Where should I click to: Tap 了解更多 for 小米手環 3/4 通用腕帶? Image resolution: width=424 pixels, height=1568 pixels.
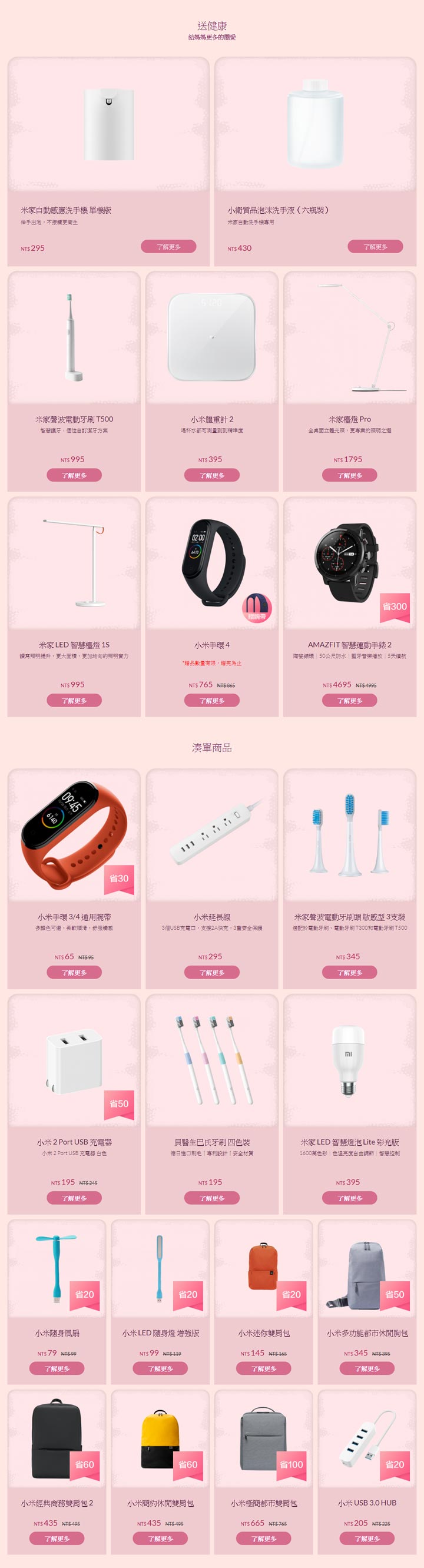pyautogui.click(x=74, y=973)
